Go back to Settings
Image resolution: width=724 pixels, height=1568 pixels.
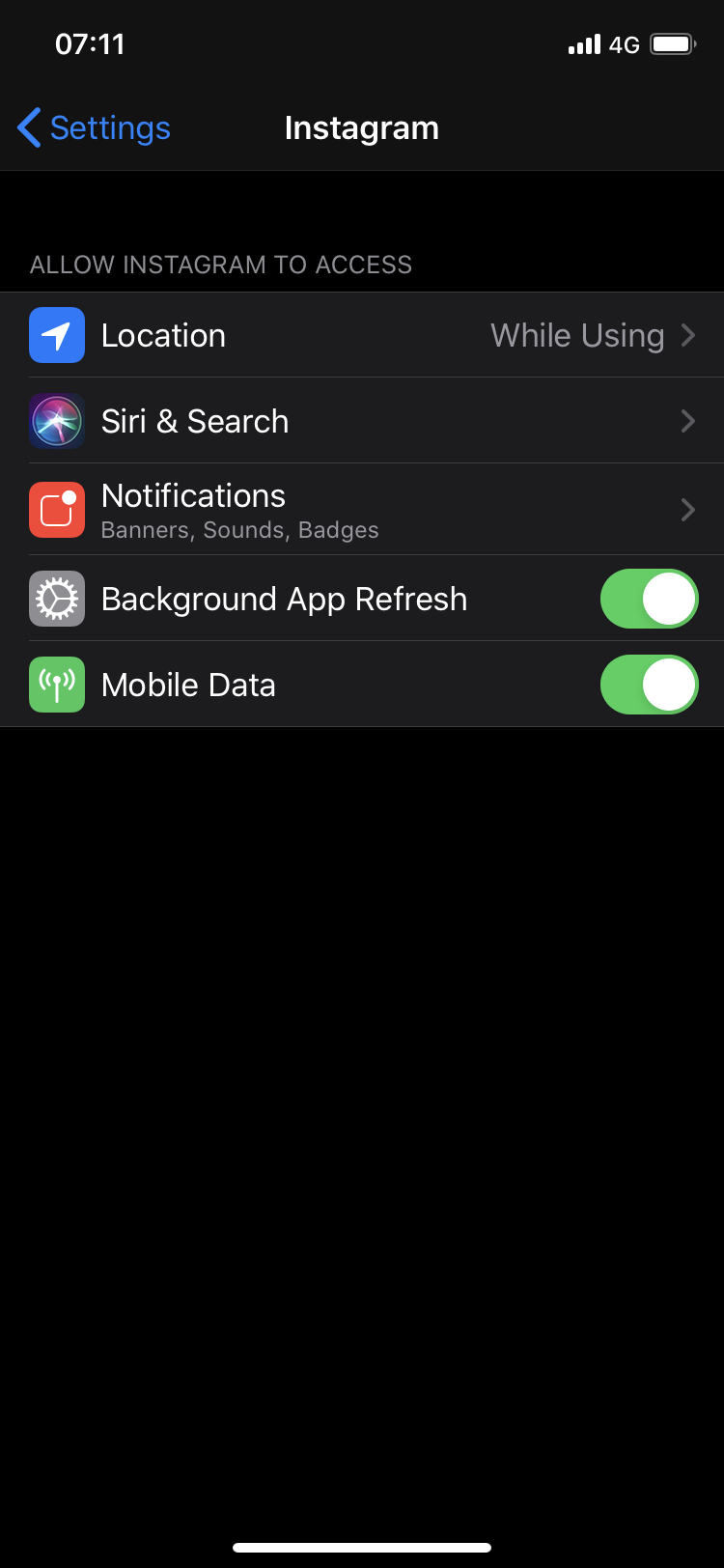[95, 128]
